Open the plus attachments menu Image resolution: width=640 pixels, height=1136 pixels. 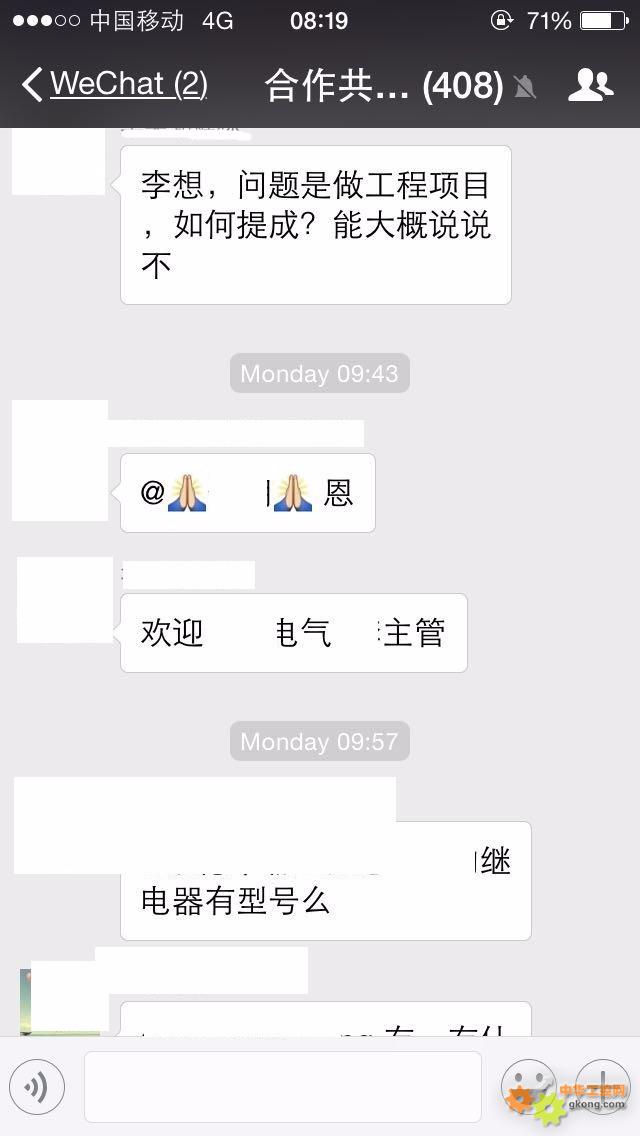[603, 1087]
